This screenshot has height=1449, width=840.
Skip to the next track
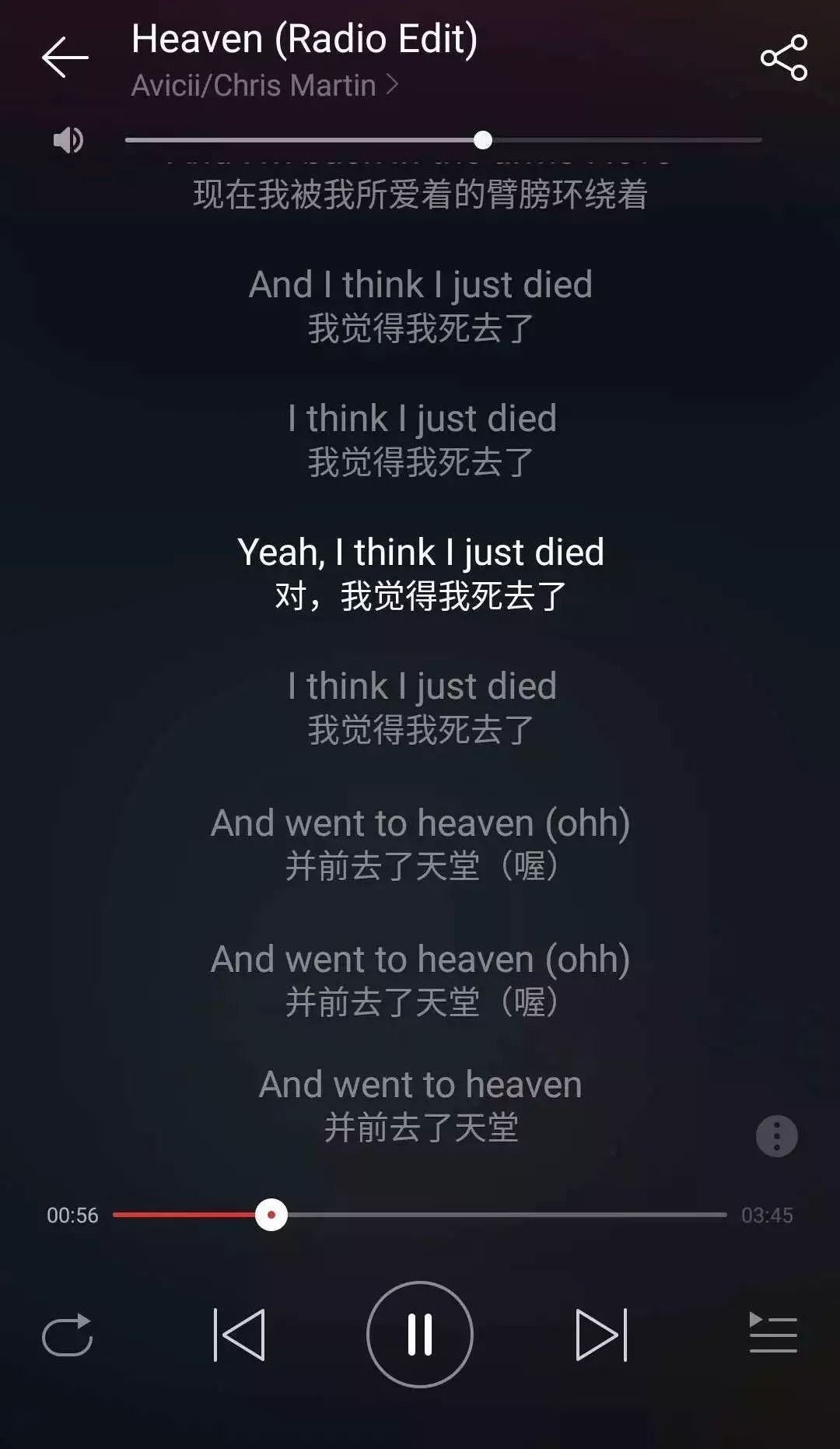601,1335
